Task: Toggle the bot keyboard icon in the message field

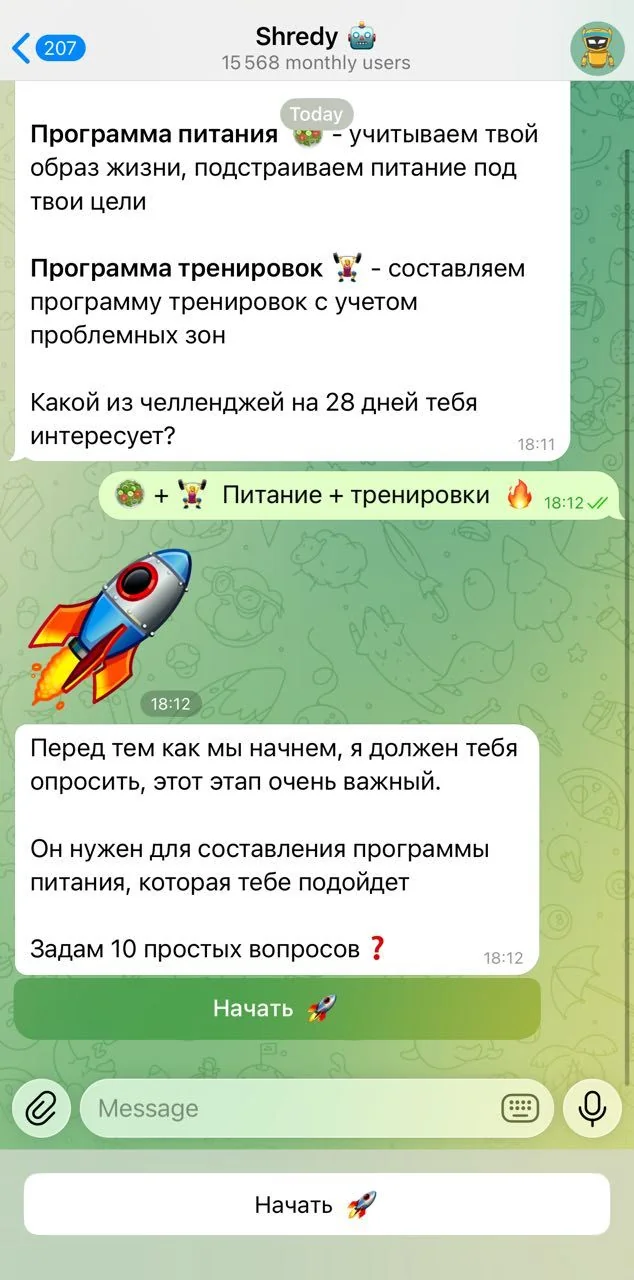Action: [x=520, y=1108]
